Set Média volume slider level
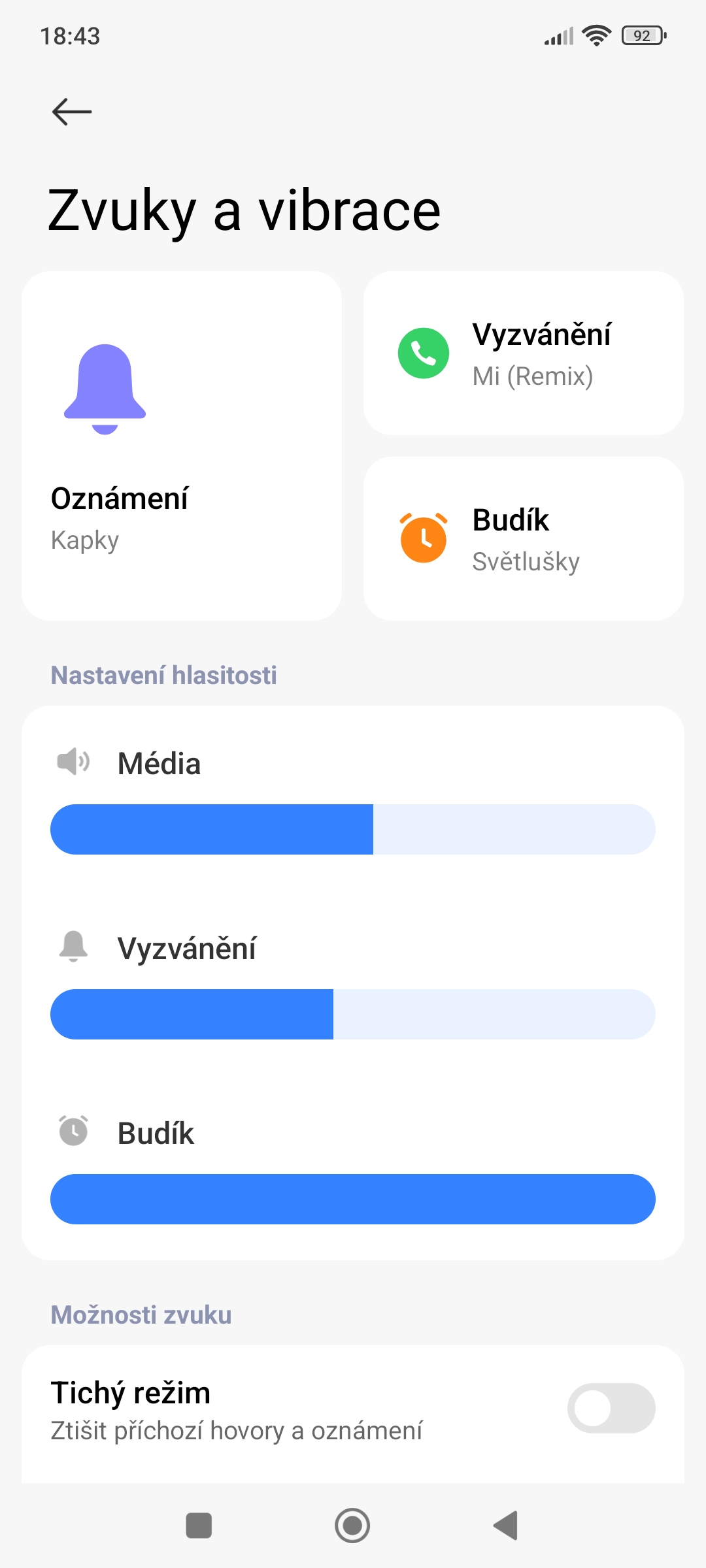The image size is (706, 1568). point(353,829)
